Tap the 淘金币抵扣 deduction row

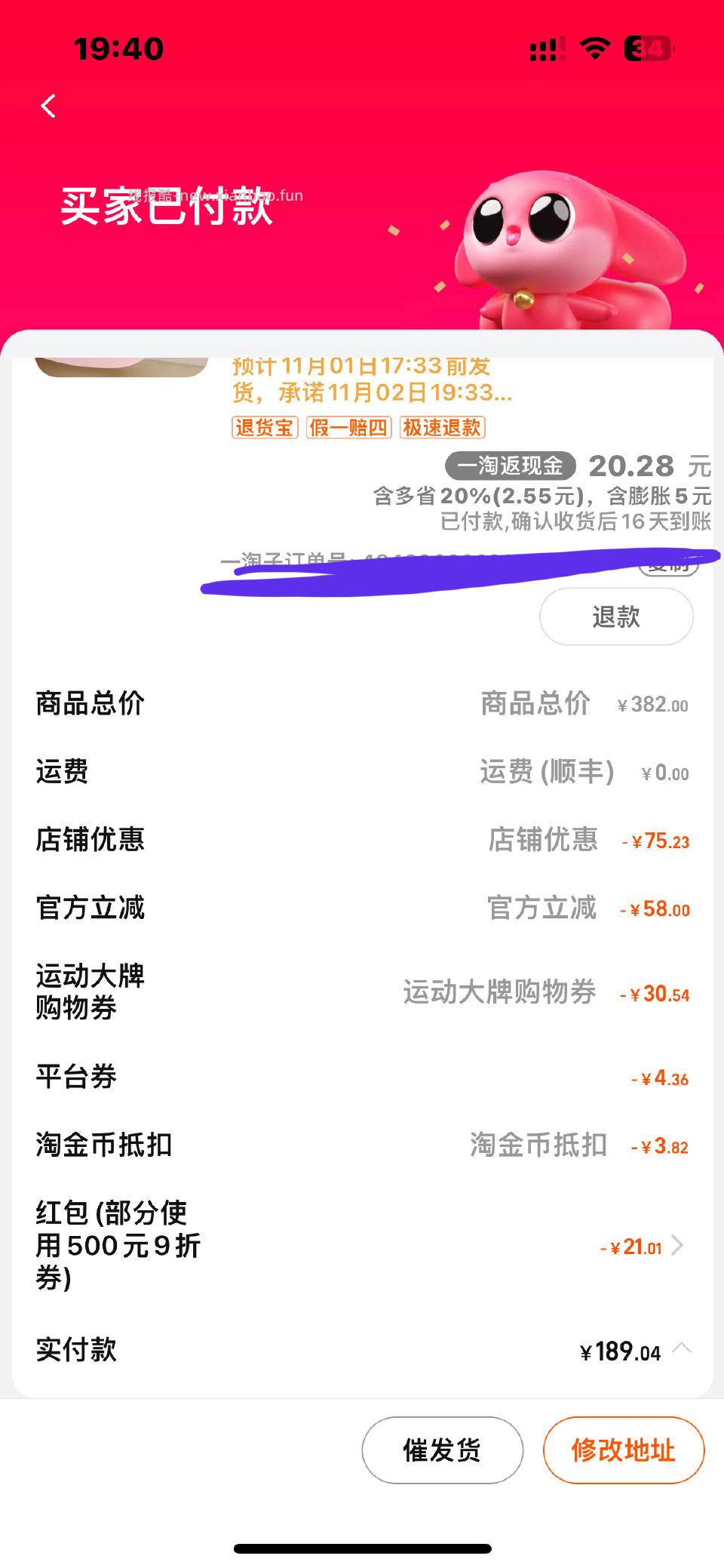362,1145
